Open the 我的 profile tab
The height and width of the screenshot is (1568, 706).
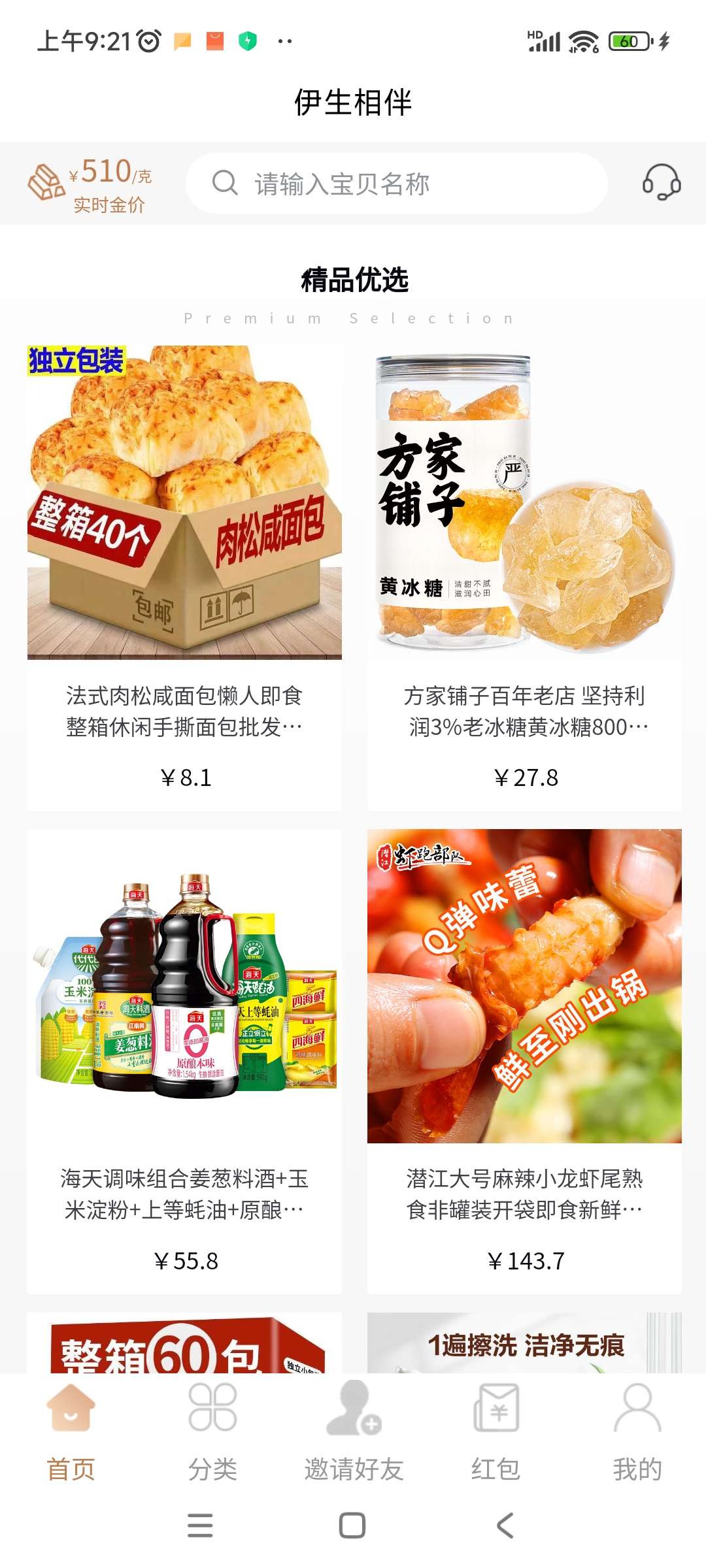637,1431
